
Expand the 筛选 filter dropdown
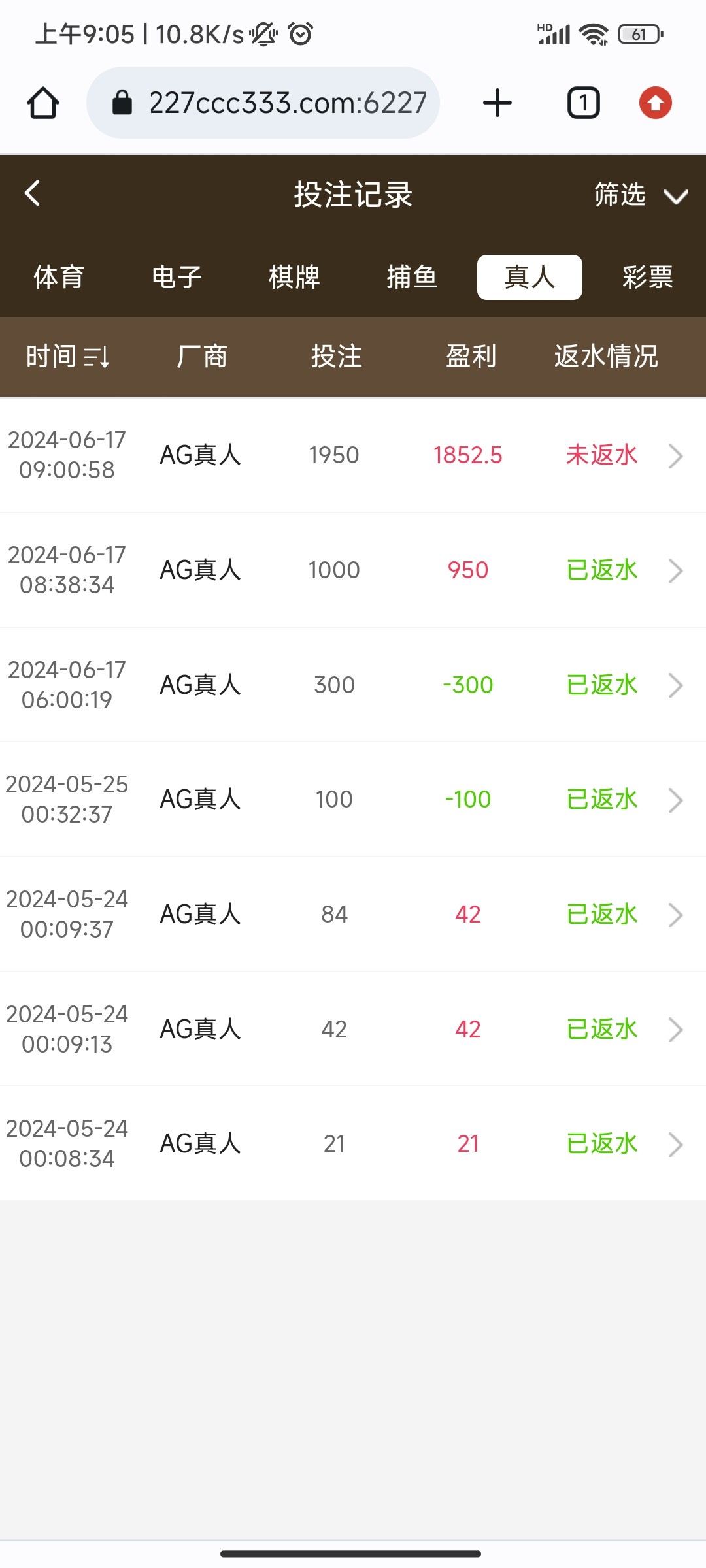[639, 195]
